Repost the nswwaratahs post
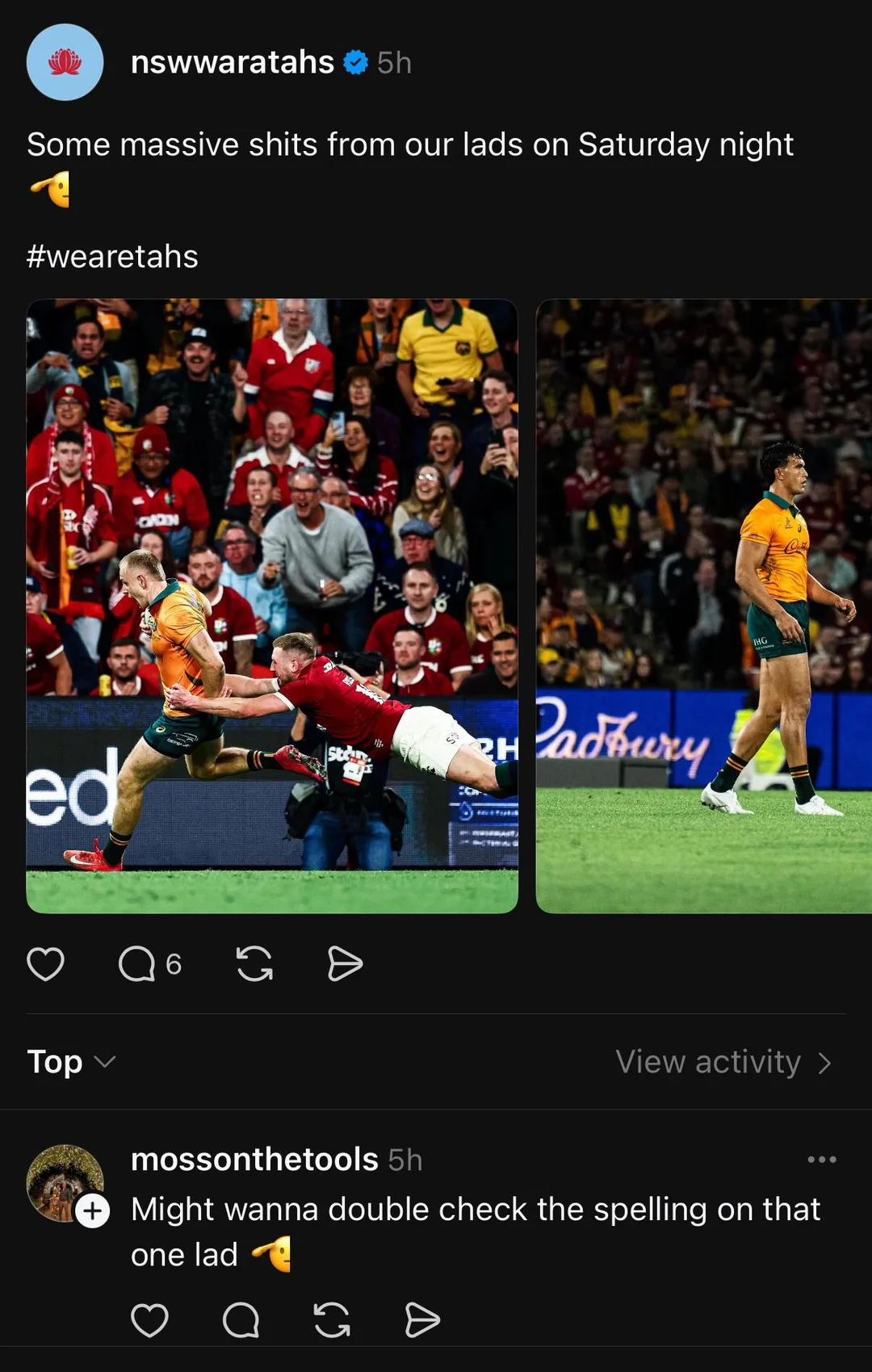 pos(254,963)
